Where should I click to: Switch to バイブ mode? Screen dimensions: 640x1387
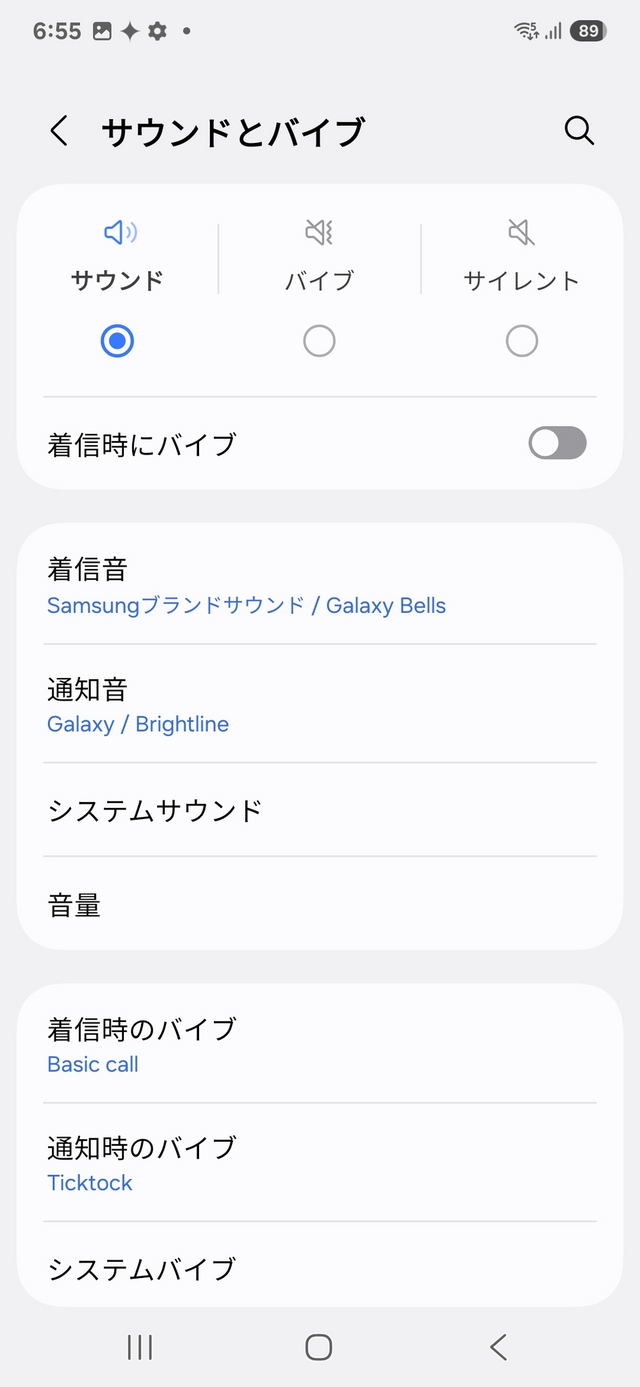(319, 341)
